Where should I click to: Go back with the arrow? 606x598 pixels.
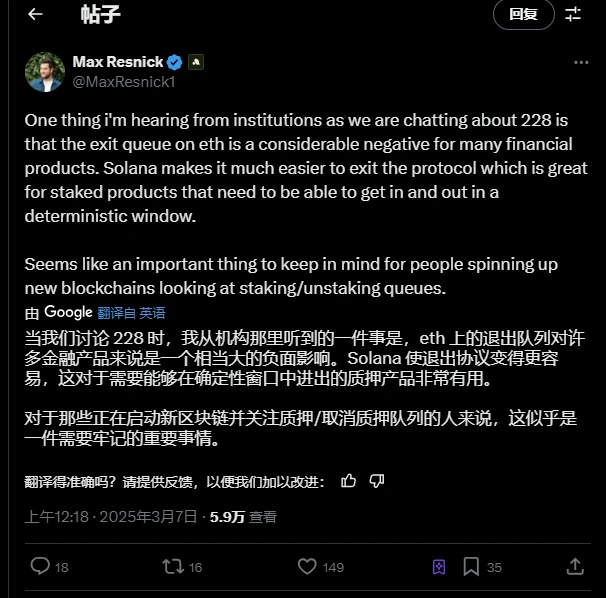[x=35, y=14]
